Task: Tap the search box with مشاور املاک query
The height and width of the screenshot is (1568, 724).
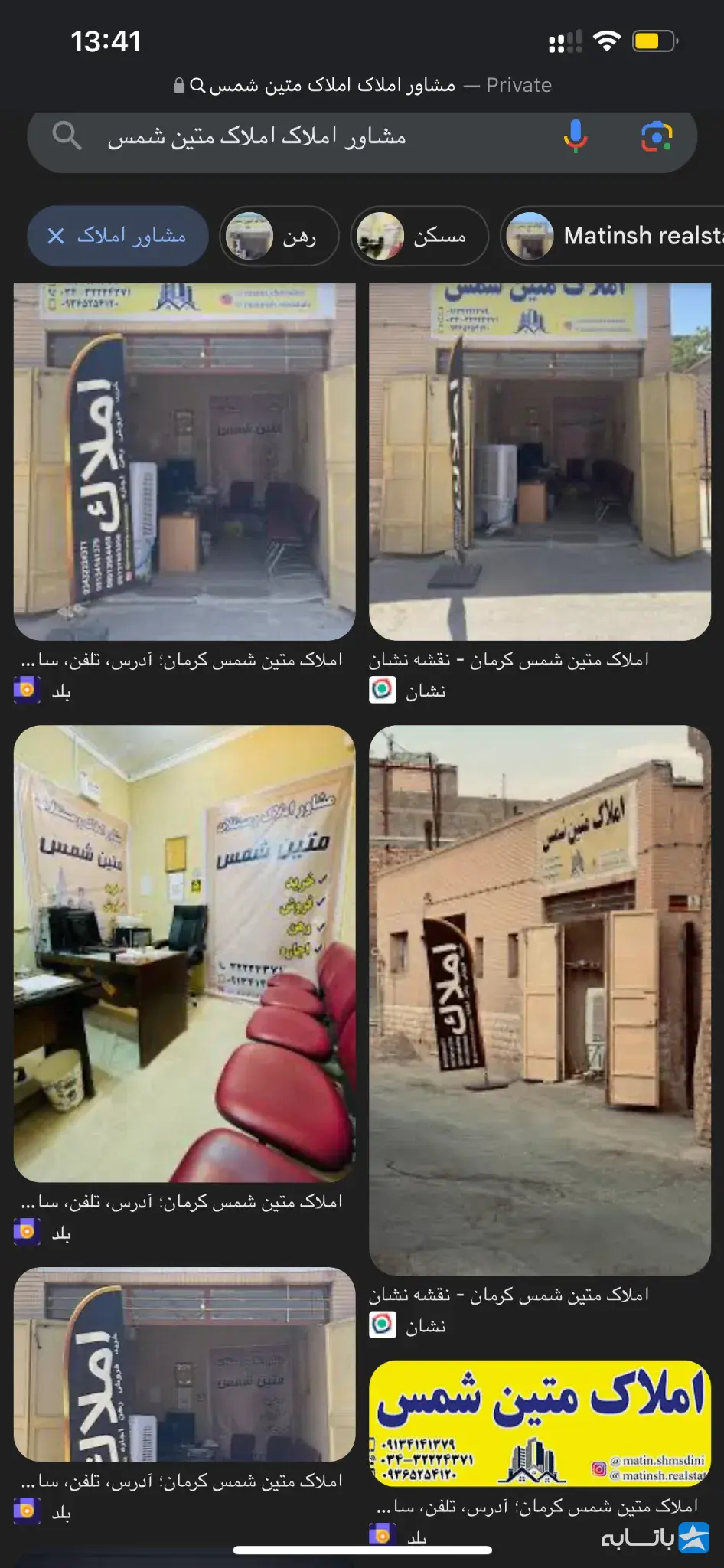Action: click(x=362, y=138)
